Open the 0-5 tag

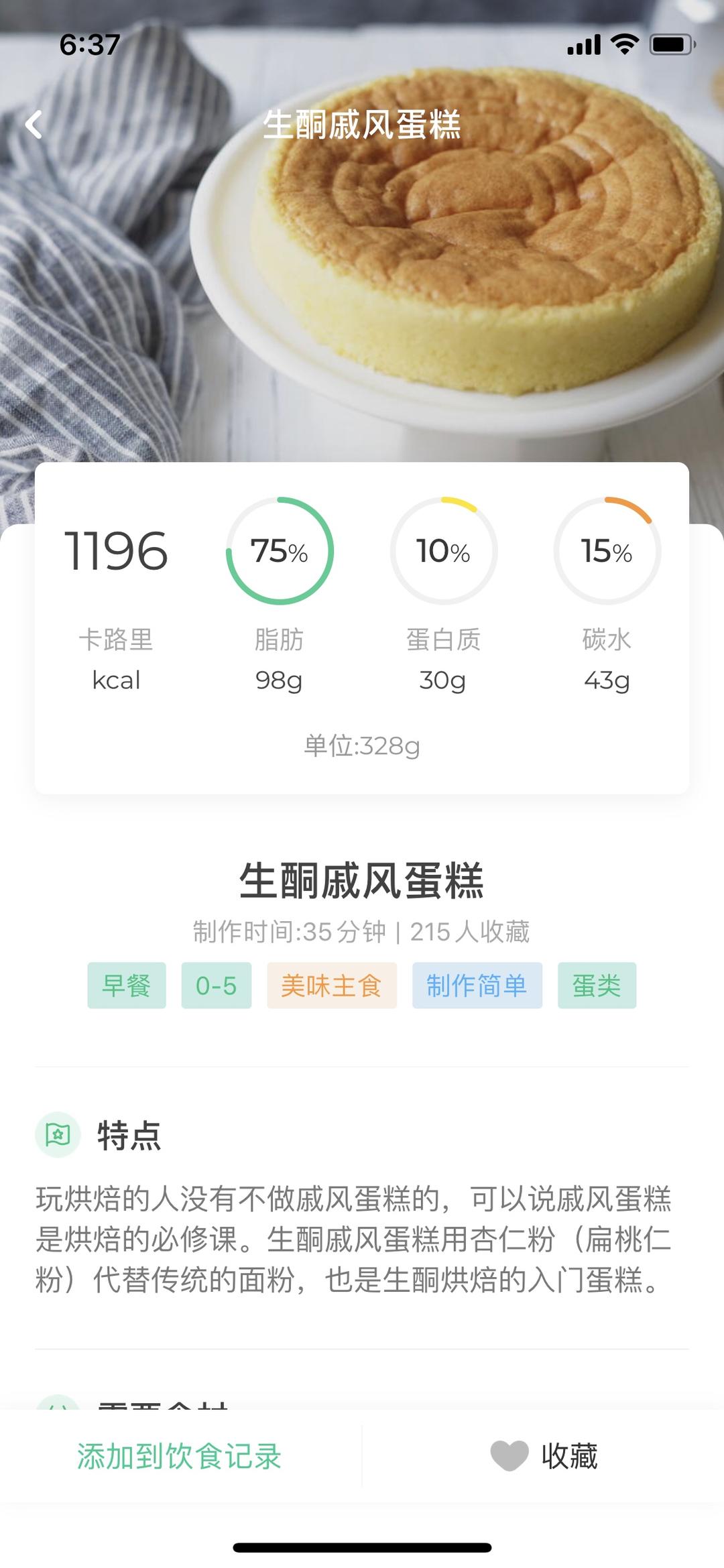coord(216,985)
